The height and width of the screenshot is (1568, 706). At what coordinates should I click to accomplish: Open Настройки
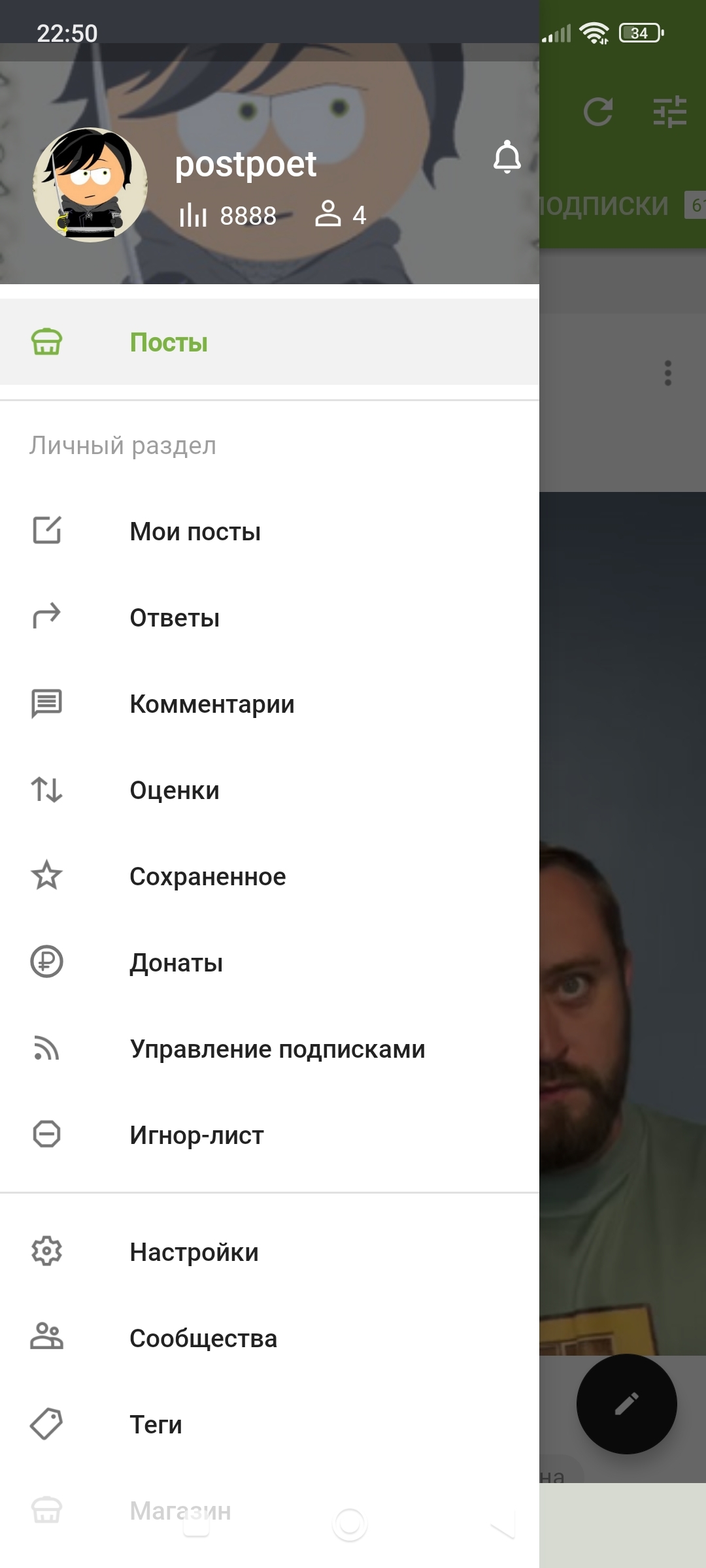point(194,1252)
